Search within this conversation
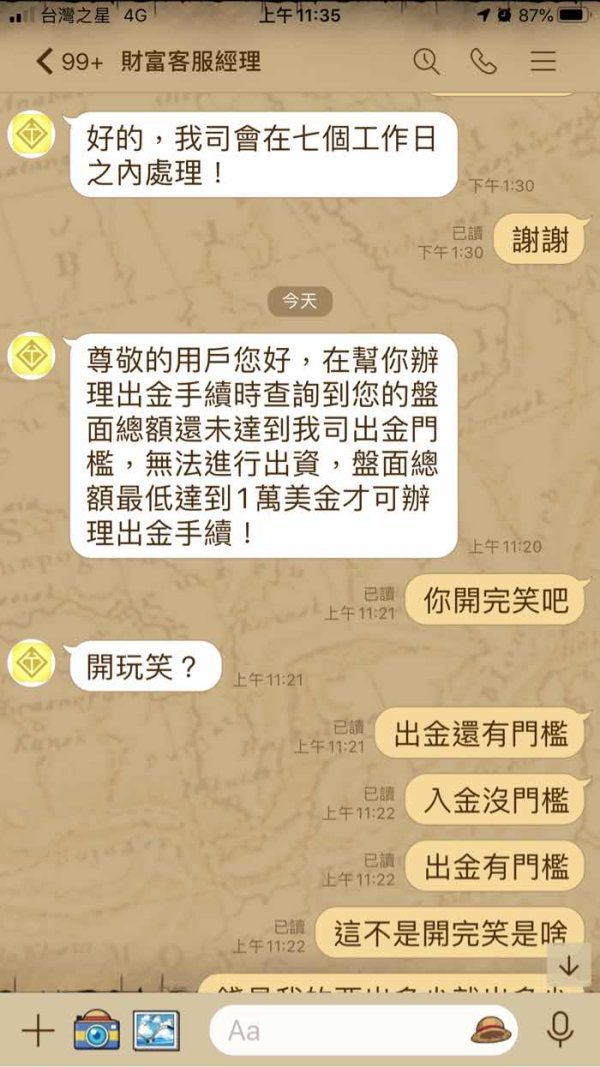Image resolution: width=600 pixels, height=1067 pixels. click(426, 62)
